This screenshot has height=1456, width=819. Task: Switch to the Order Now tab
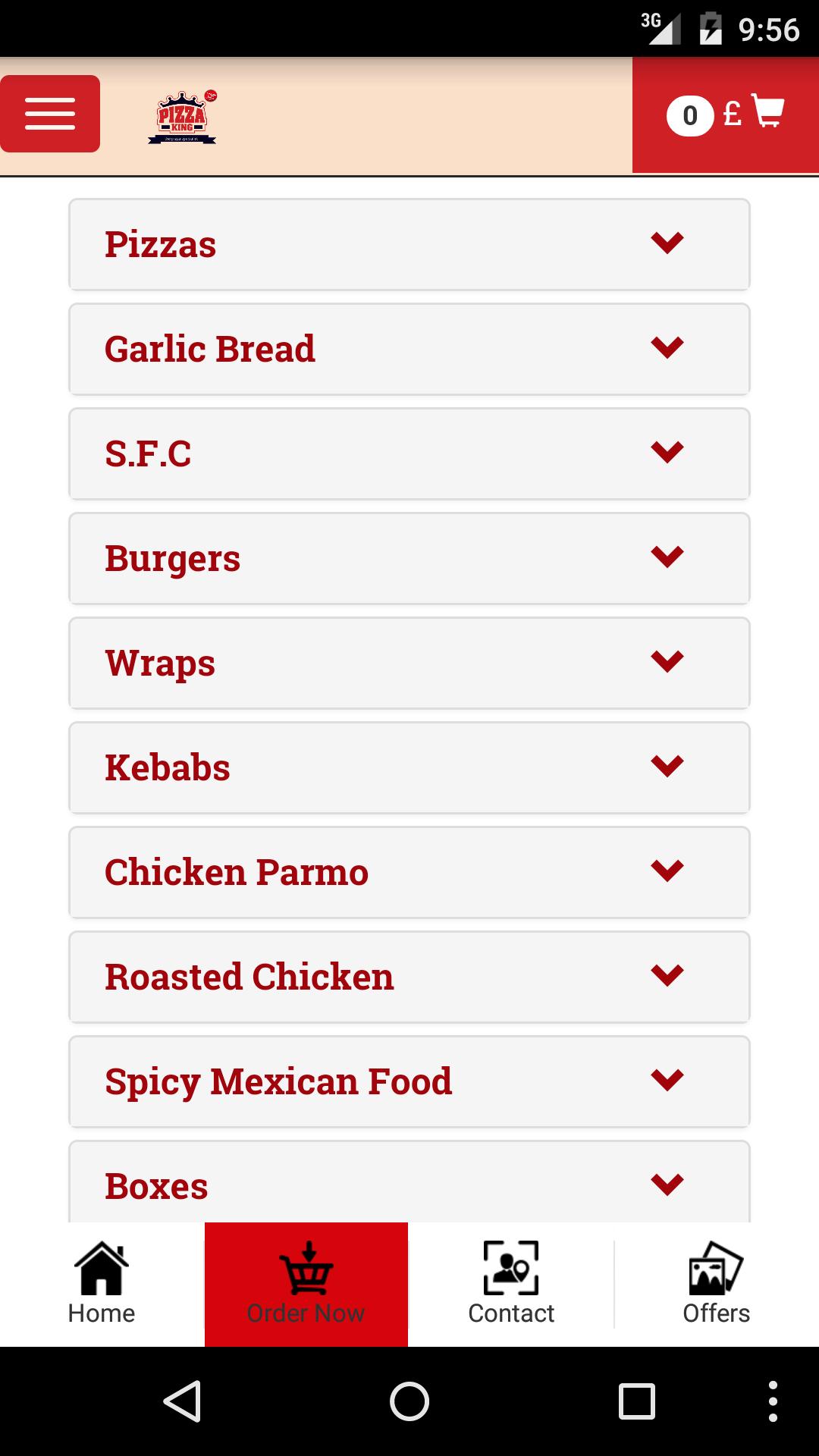click(x=306, y=1282)
